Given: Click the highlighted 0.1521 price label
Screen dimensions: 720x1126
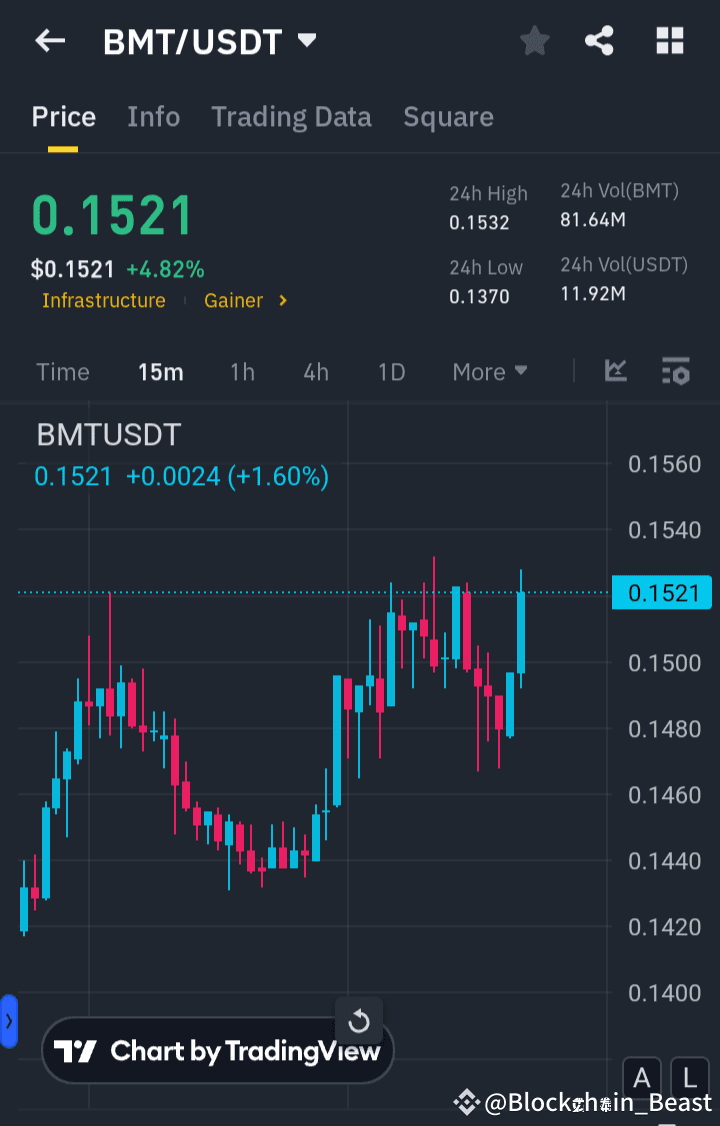Looking at the screenshot, I should click(661, 592).
